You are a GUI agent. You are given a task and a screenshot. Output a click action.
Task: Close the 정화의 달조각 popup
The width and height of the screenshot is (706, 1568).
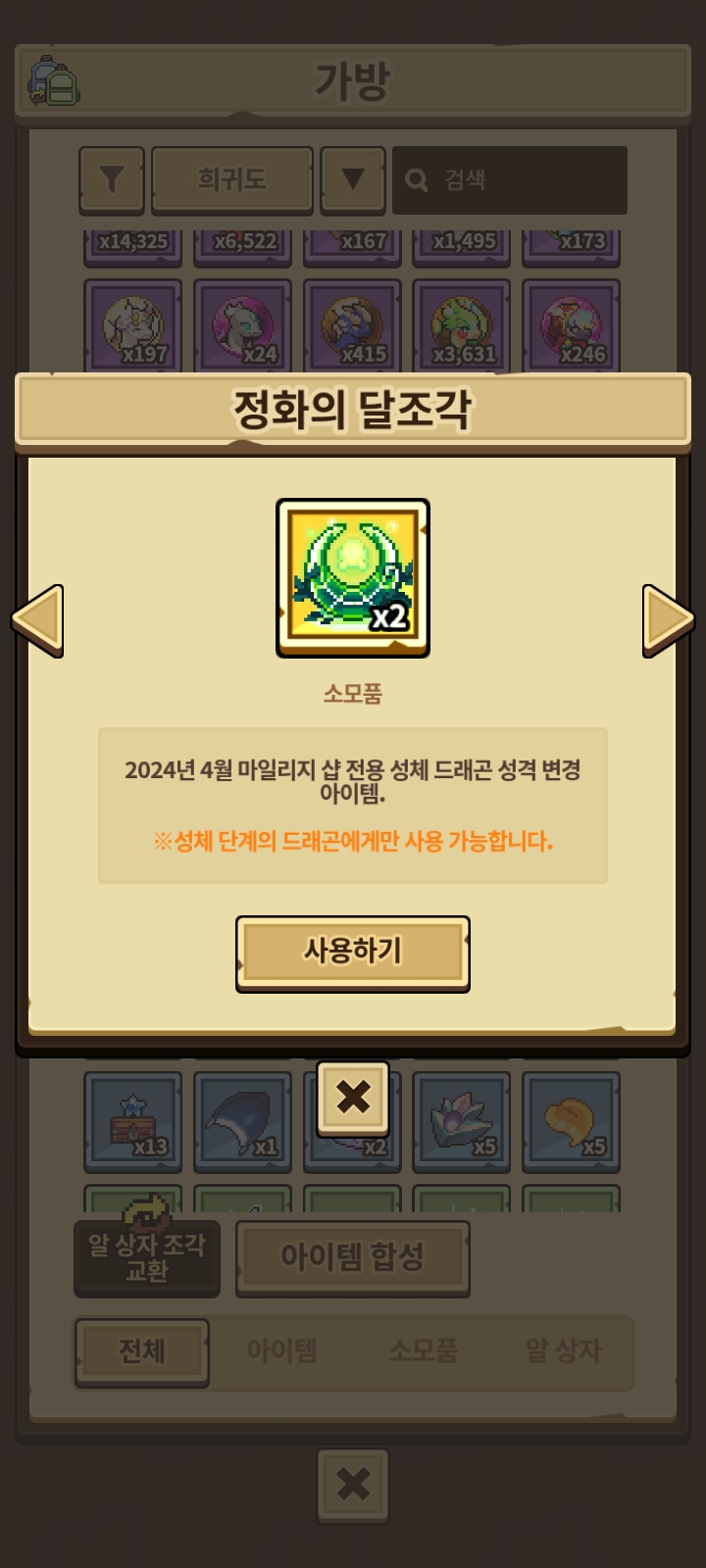353,1098
